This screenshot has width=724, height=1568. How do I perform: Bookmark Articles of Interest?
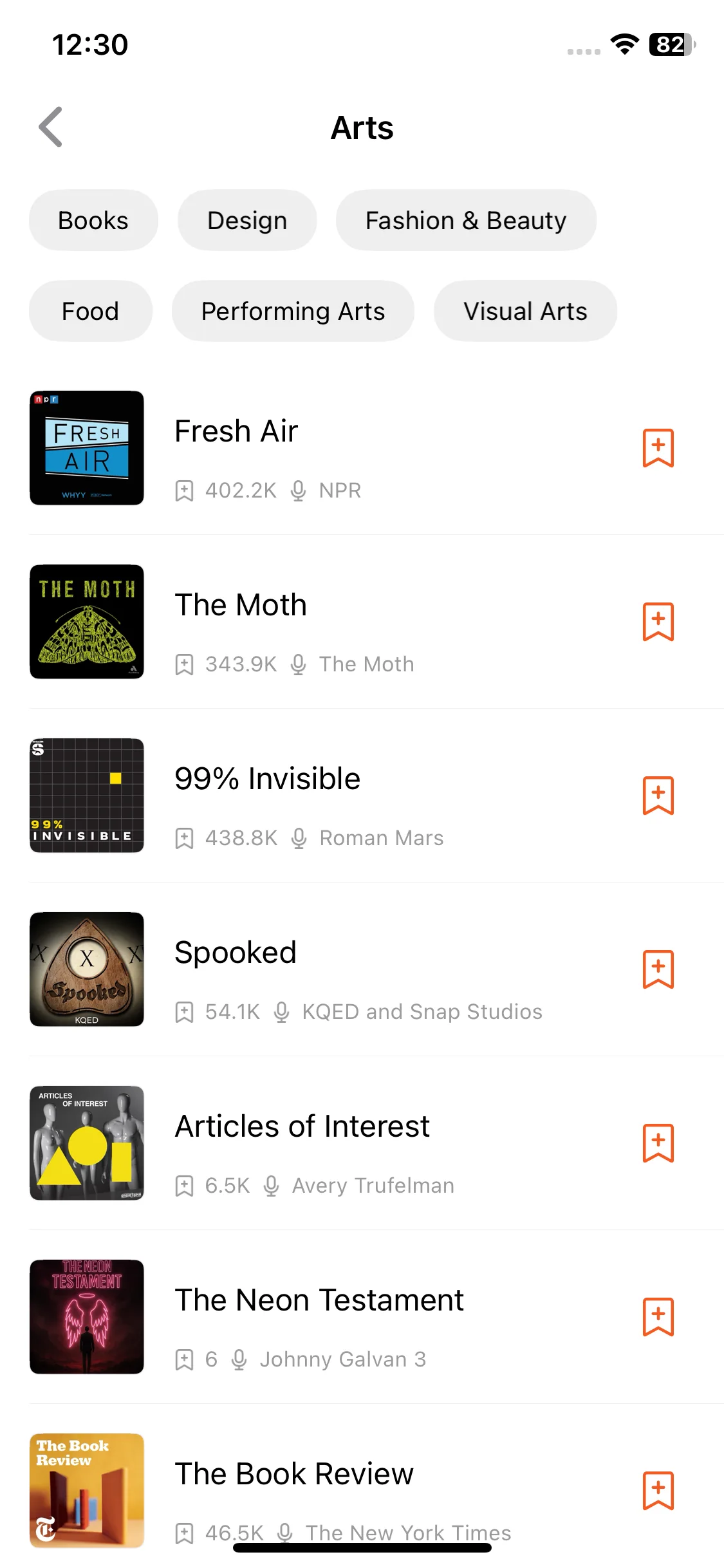pos(658,1143)
